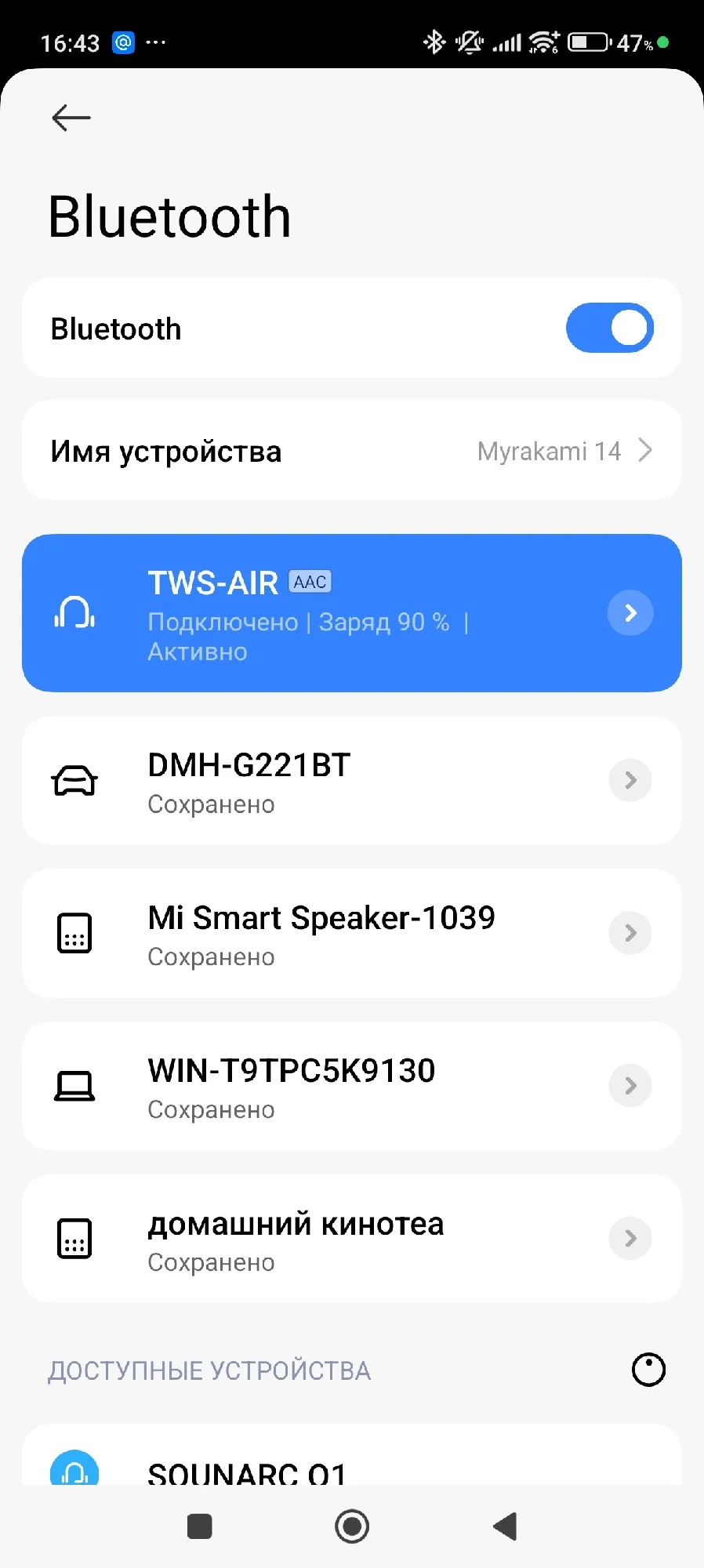Screen dimensions: 704x1568
Task: Tap the Доступные устройства section header
Action: [x=209, y=1370]
